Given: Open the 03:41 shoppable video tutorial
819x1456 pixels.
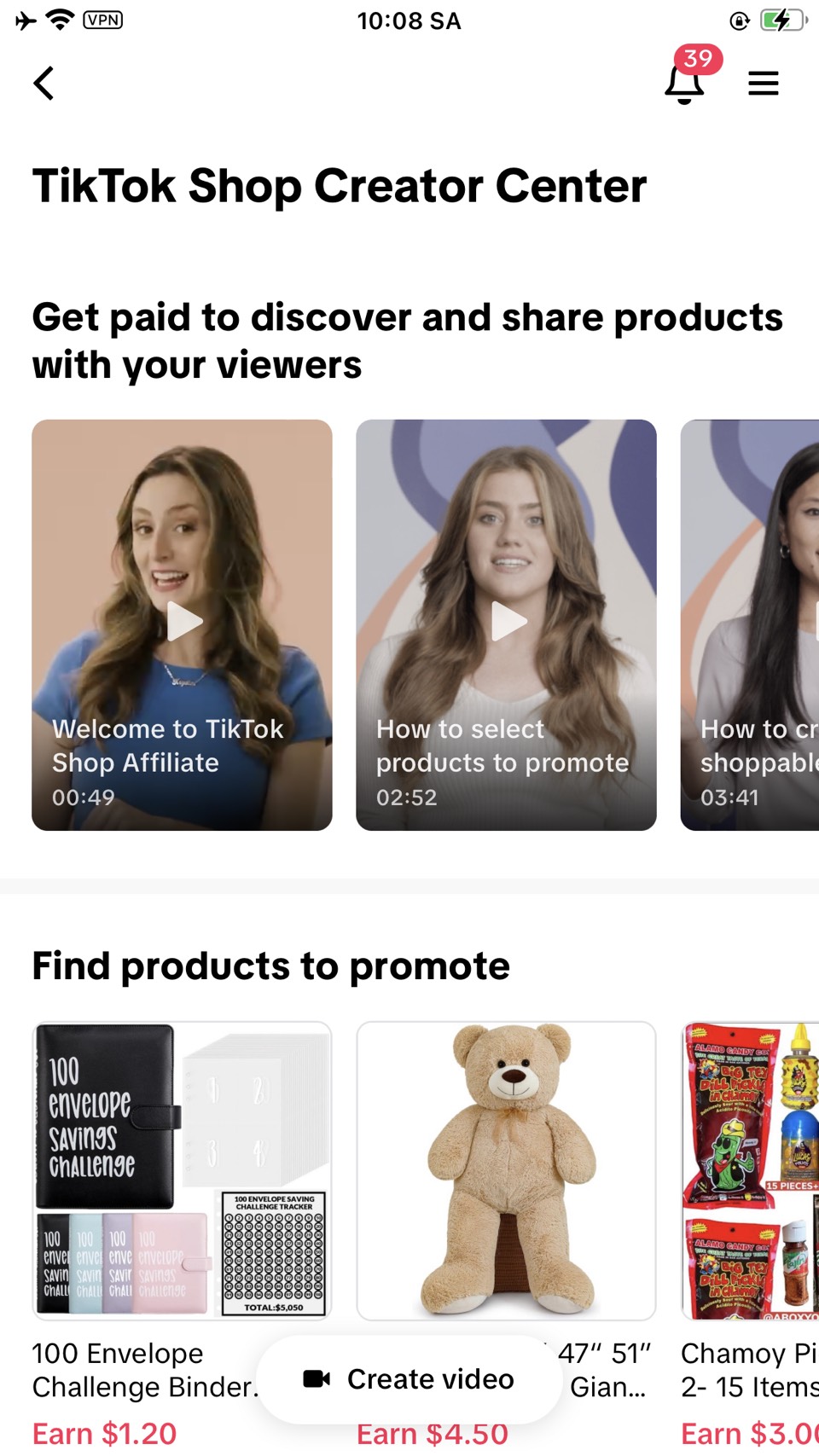Looking at the screenshot, I should point(751,624).
